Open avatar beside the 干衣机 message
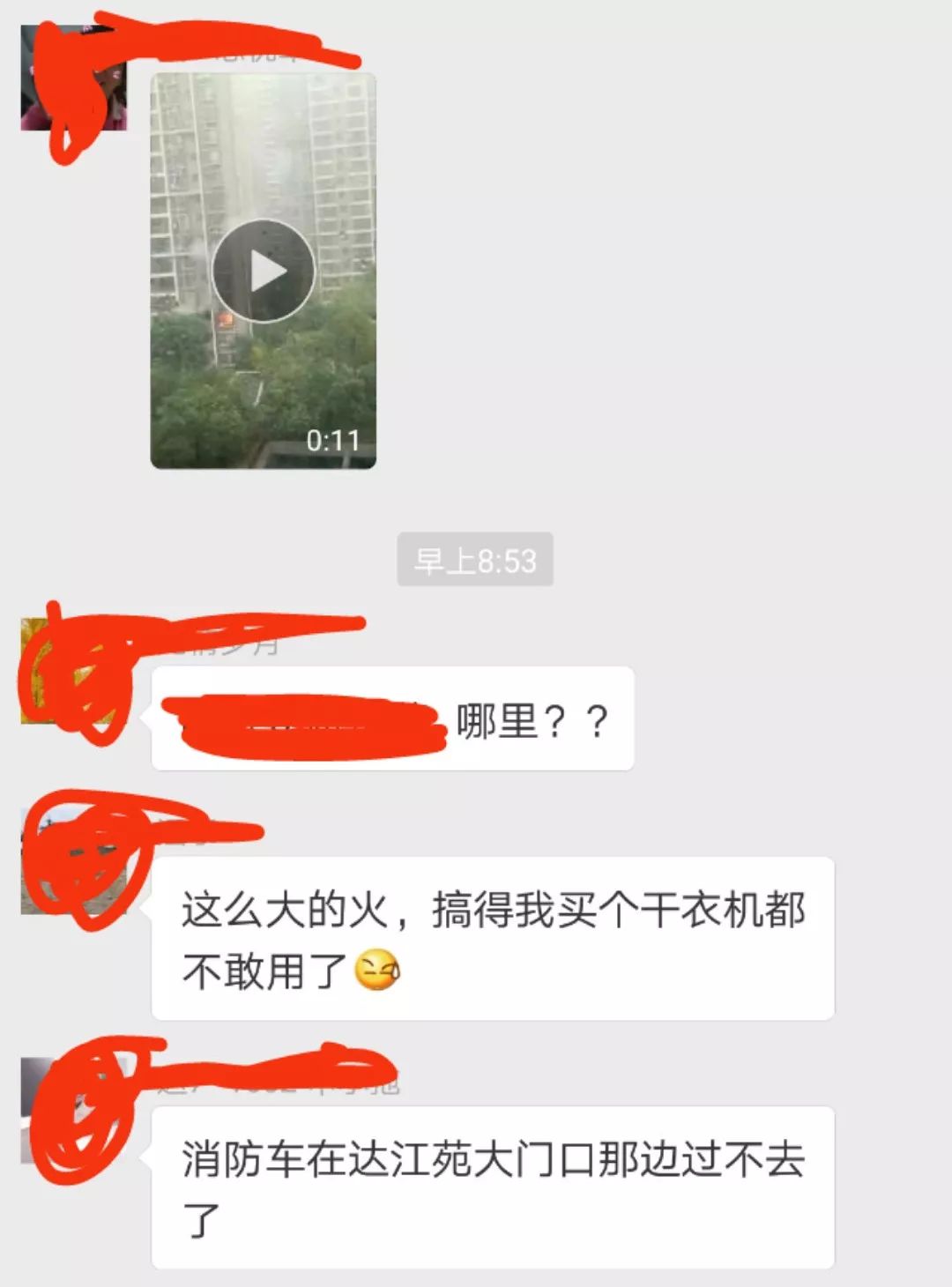Viewport: 952px width, 1287px height. pos(72,861)
